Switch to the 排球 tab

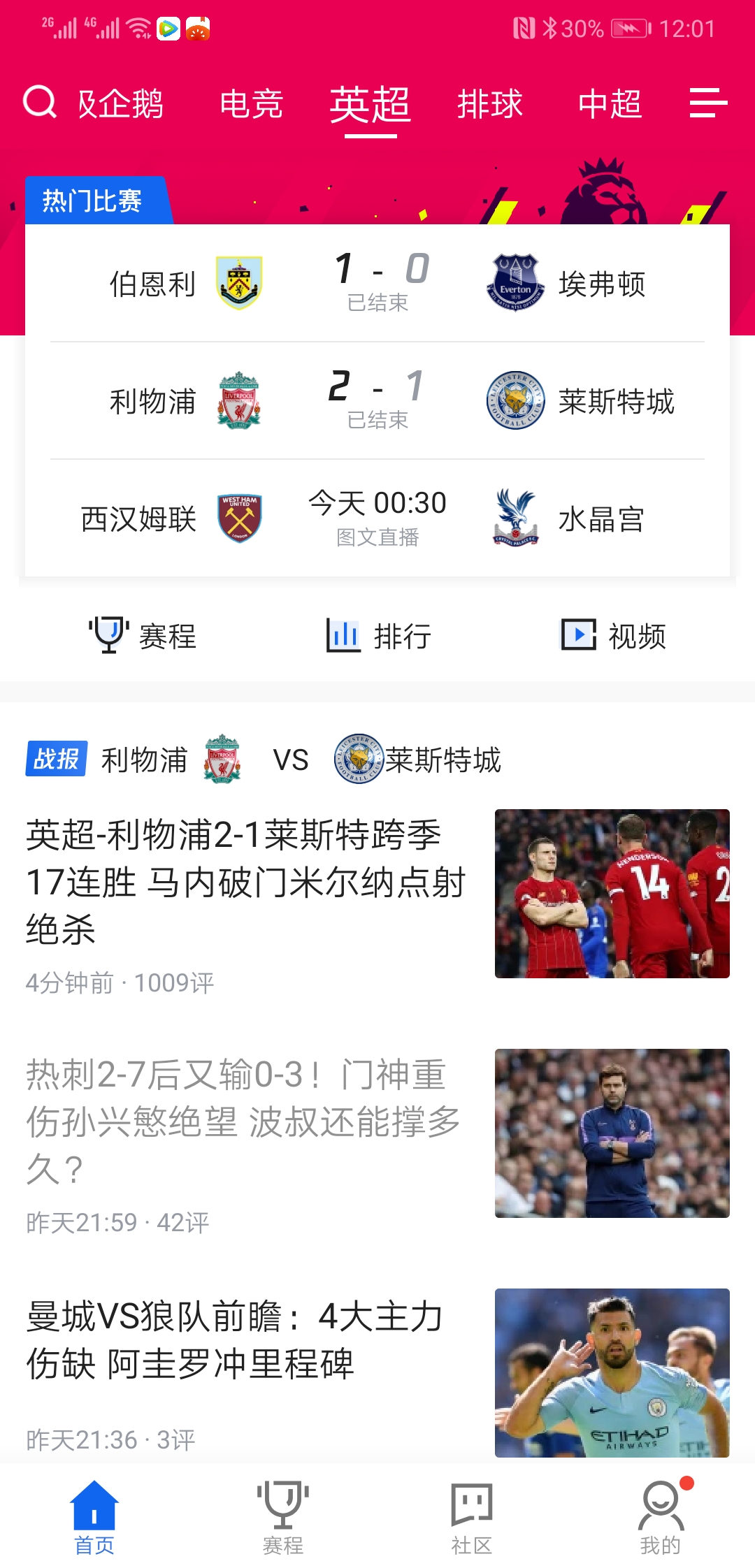[x=489, y=105]
